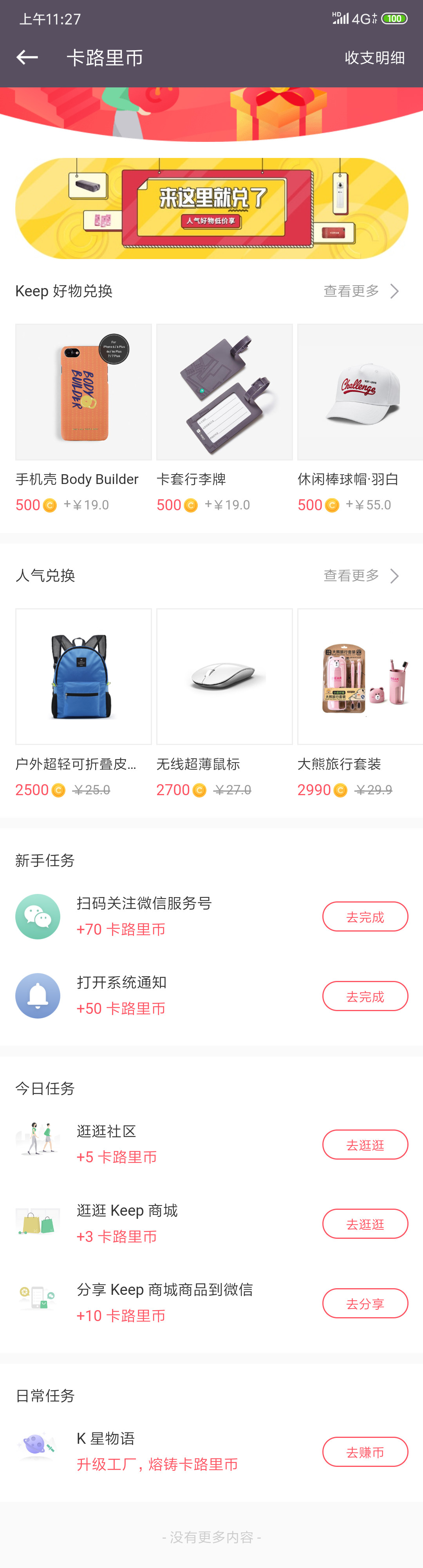Tap 去分享 to share Keep 商城 product
Image resolution: width=423 pixels, height=1568 pixels.
365,1303
